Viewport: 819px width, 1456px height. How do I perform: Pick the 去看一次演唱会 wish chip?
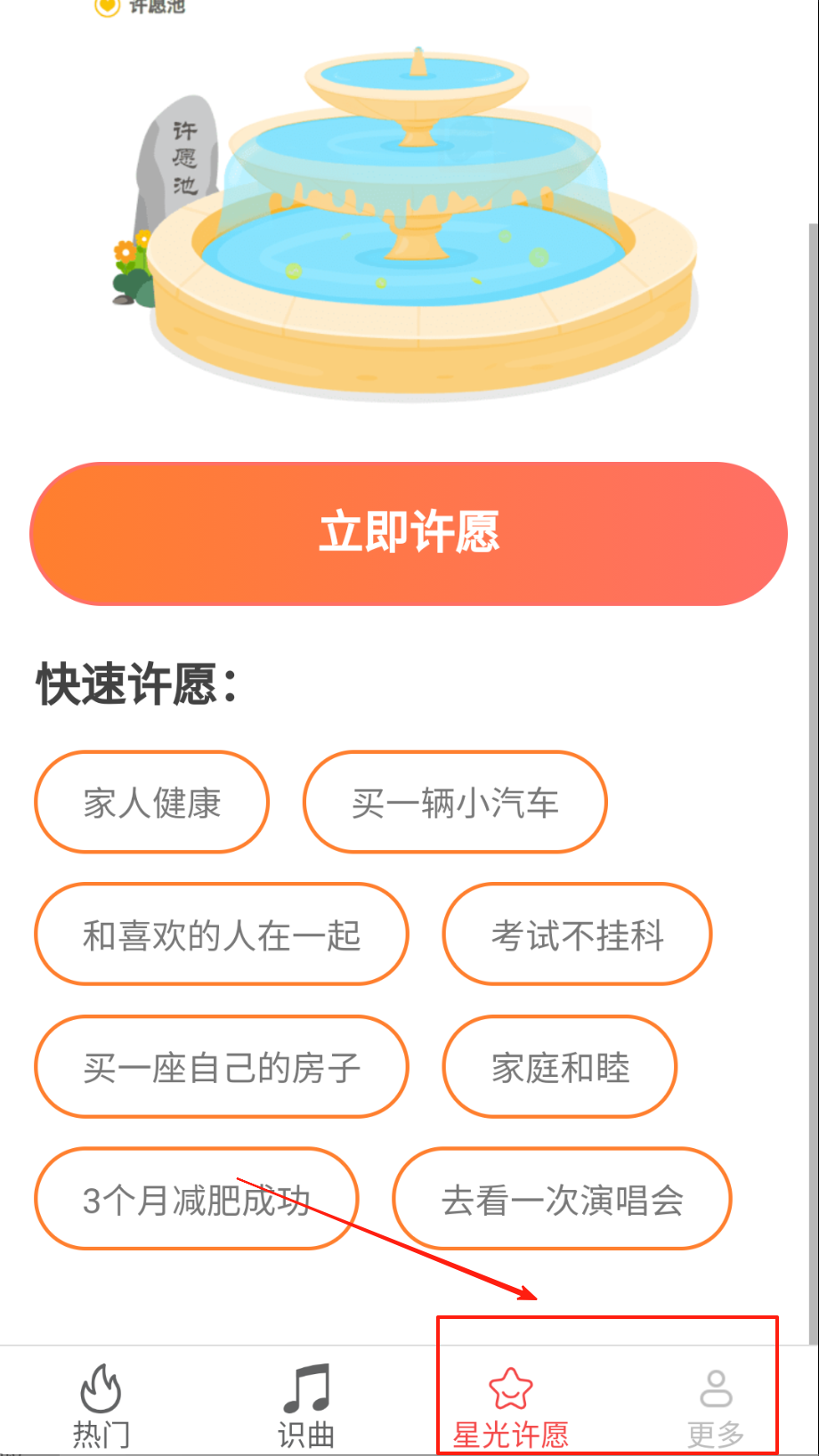pyautogui.click(x=562, y=1199)
